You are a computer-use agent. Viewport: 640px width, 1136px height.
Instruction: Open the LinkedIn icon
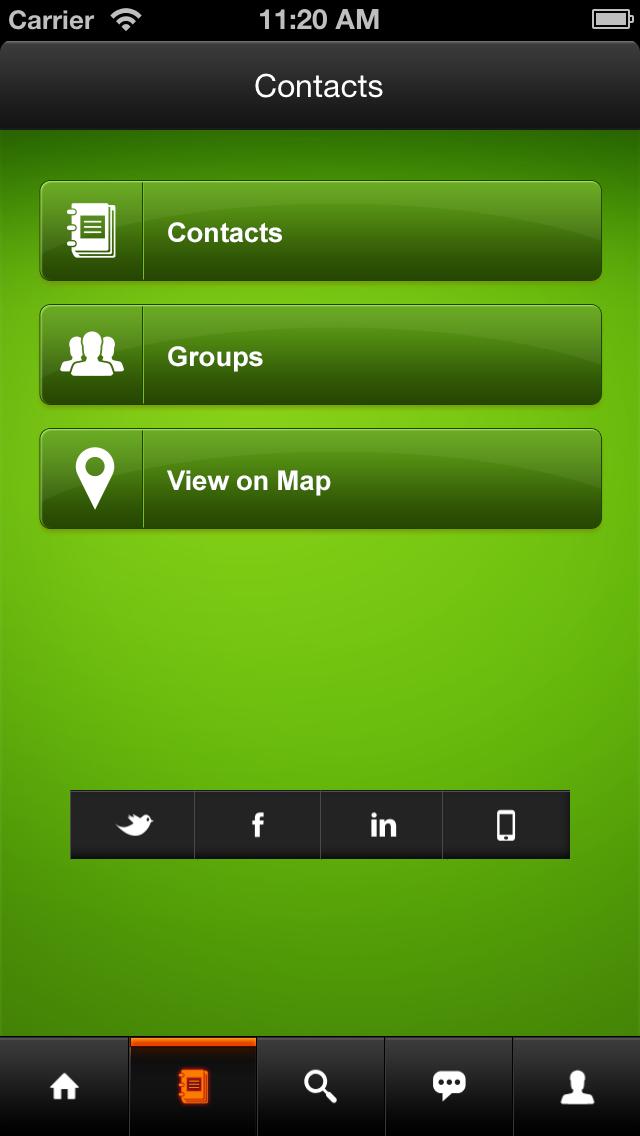click(x=382, y=825)
